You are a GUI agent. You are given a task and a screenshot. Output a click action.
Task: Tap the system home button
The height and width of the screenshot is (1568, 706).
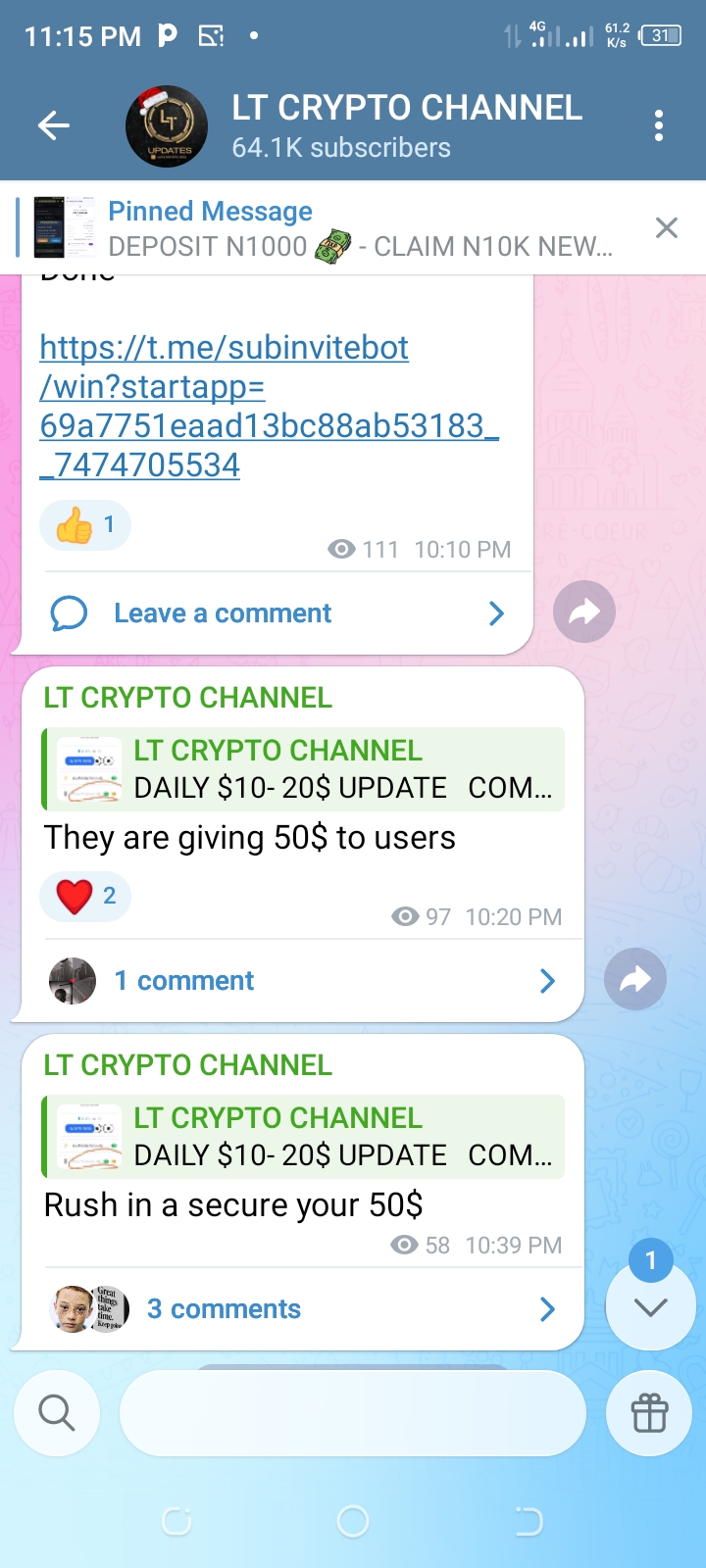click(353, 1521)
